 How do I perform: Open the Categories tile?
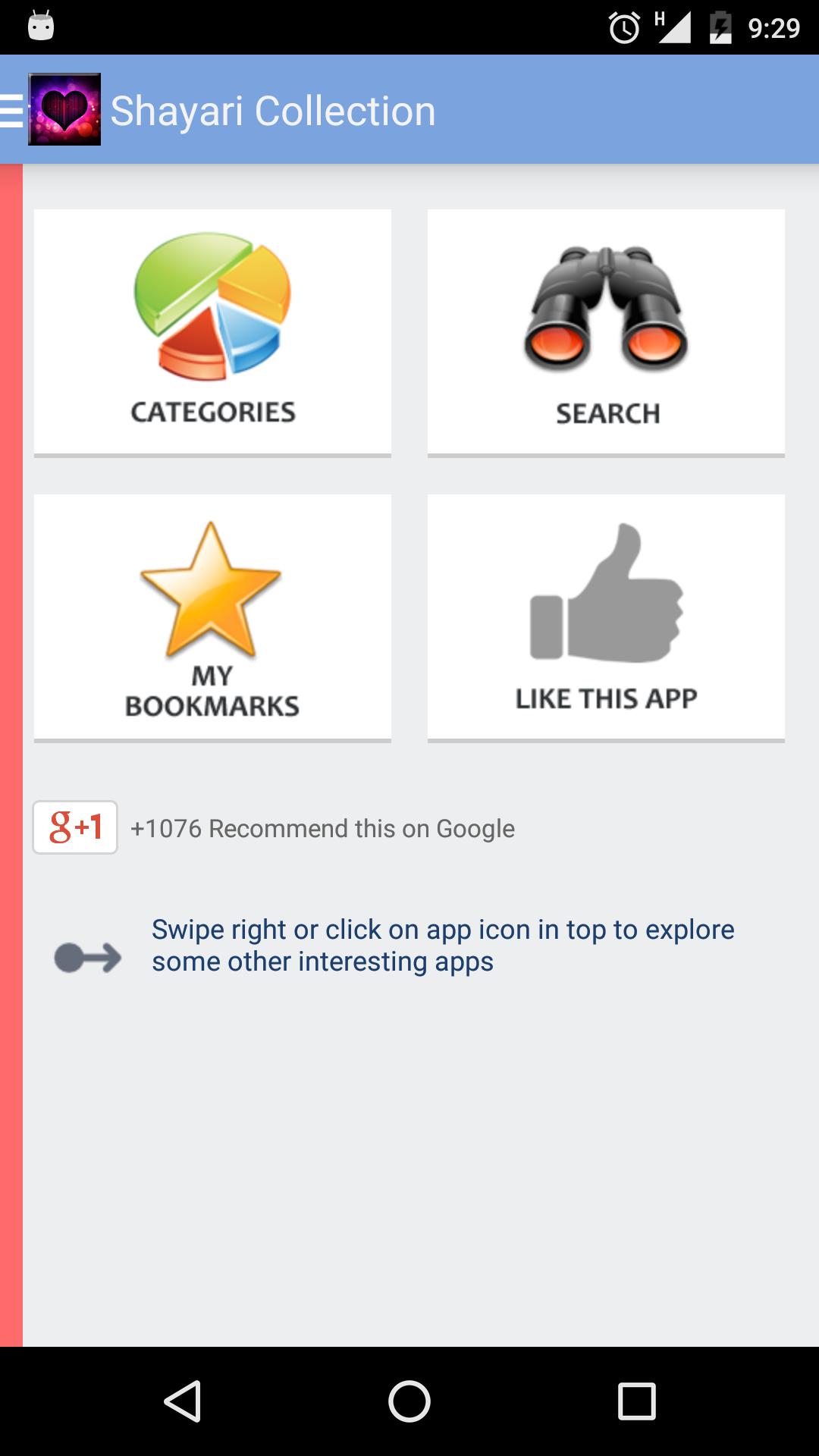pos(212,332)
